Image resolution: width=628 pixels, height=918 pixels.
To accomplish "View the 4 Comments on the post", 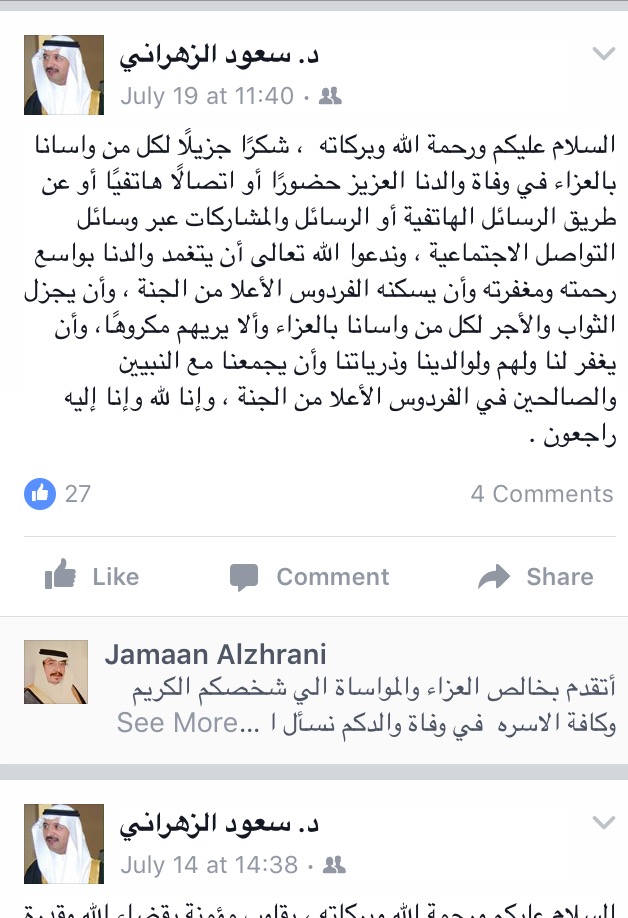I will coord(542,494).
